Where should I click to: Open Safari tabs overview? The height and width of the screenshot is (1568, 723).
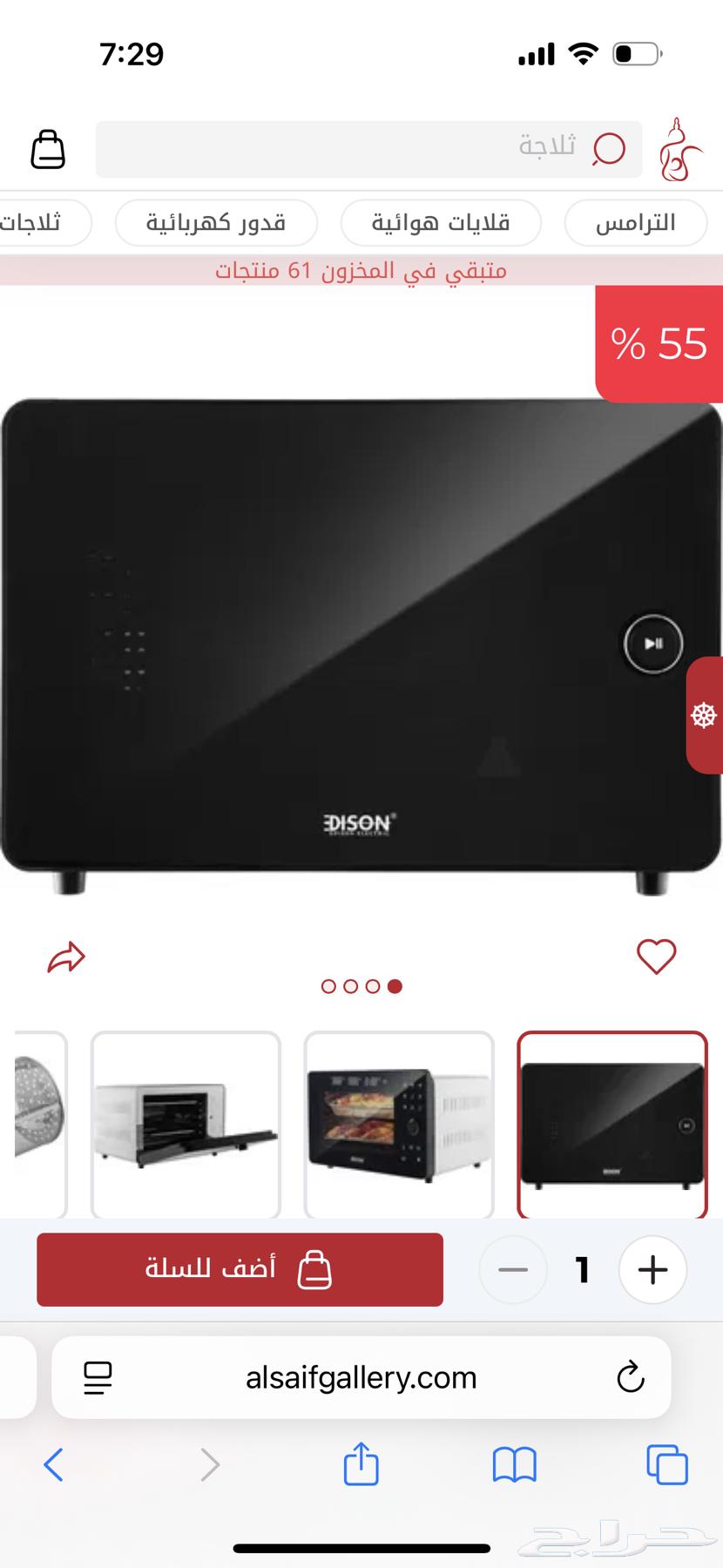pyautogui.click(x=666, y=1464)
